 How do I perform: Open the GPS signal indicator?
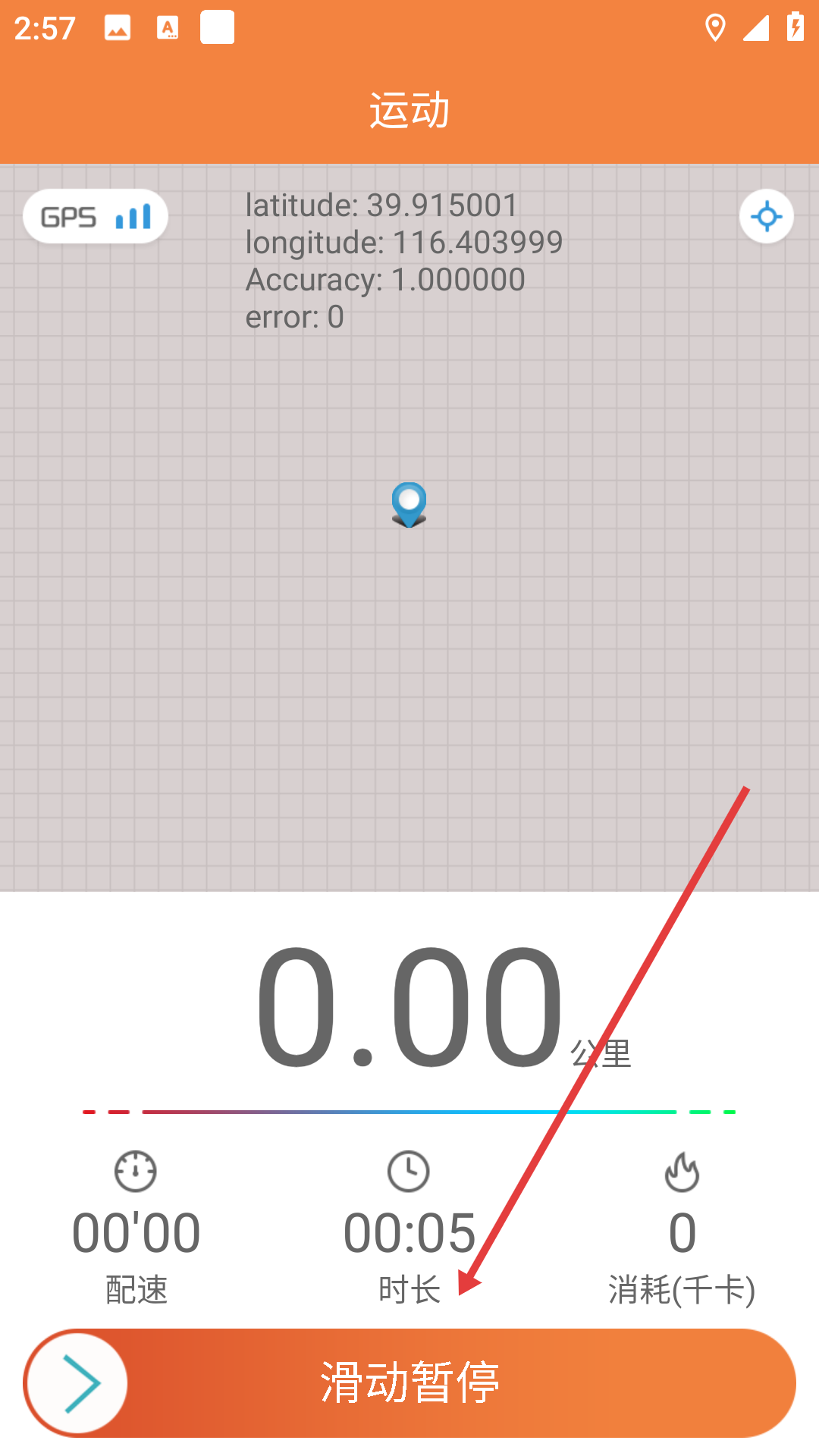coord(96,217)
